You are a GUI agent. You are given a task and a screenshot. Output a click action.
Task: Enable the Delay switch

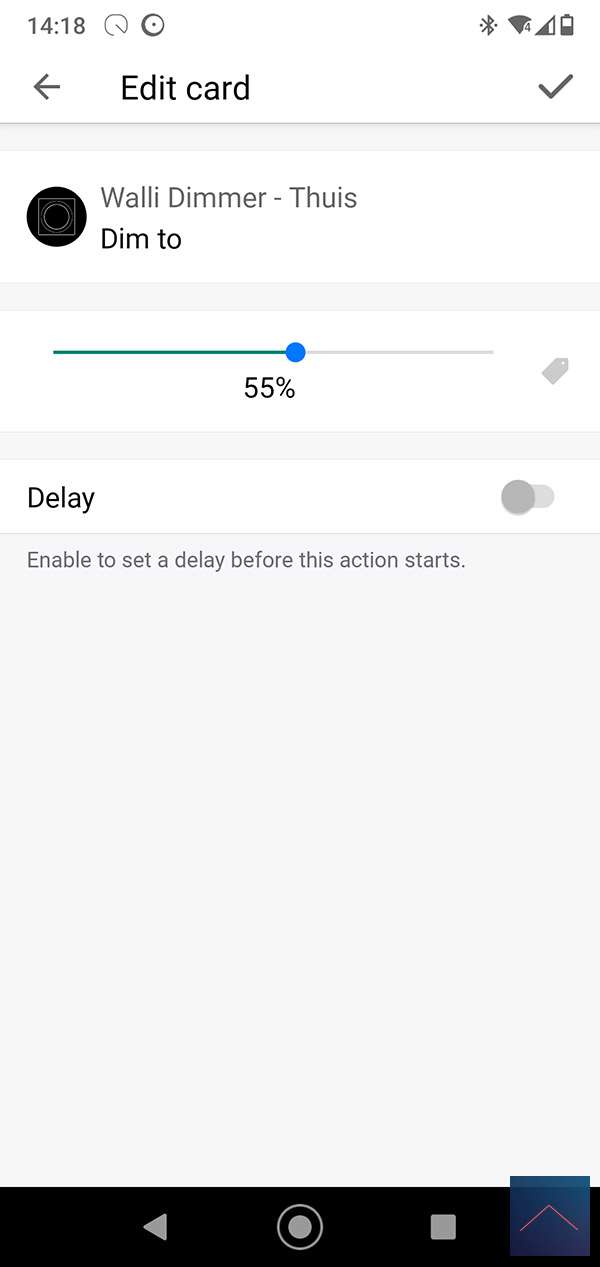click(x=527, y=497)
